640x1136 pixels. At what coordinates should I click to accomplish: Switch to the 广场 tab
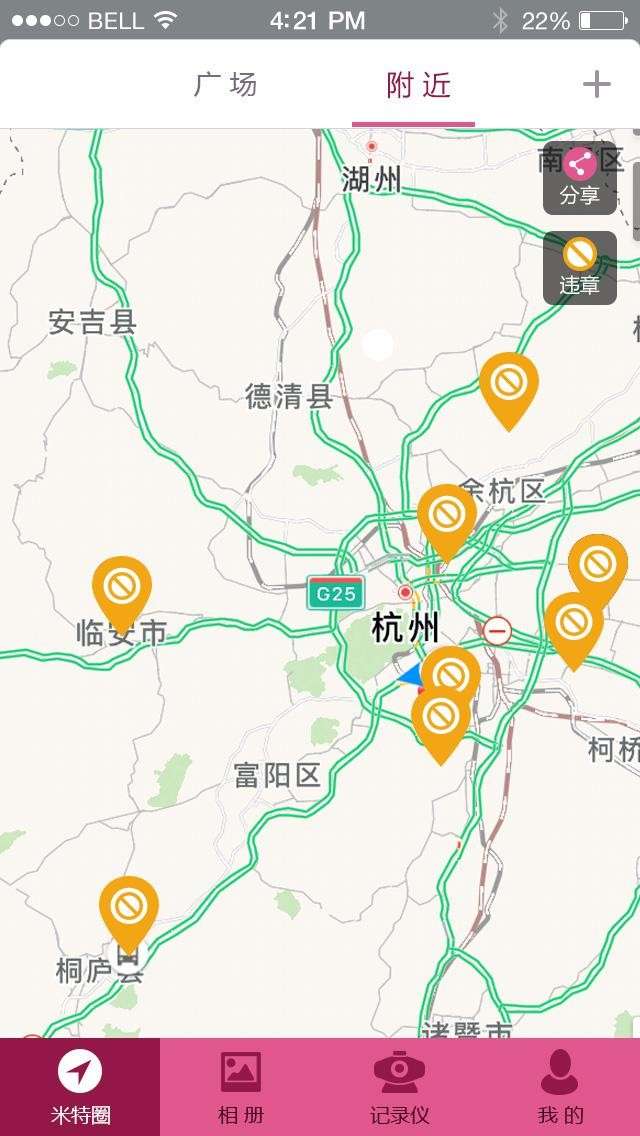225,85
